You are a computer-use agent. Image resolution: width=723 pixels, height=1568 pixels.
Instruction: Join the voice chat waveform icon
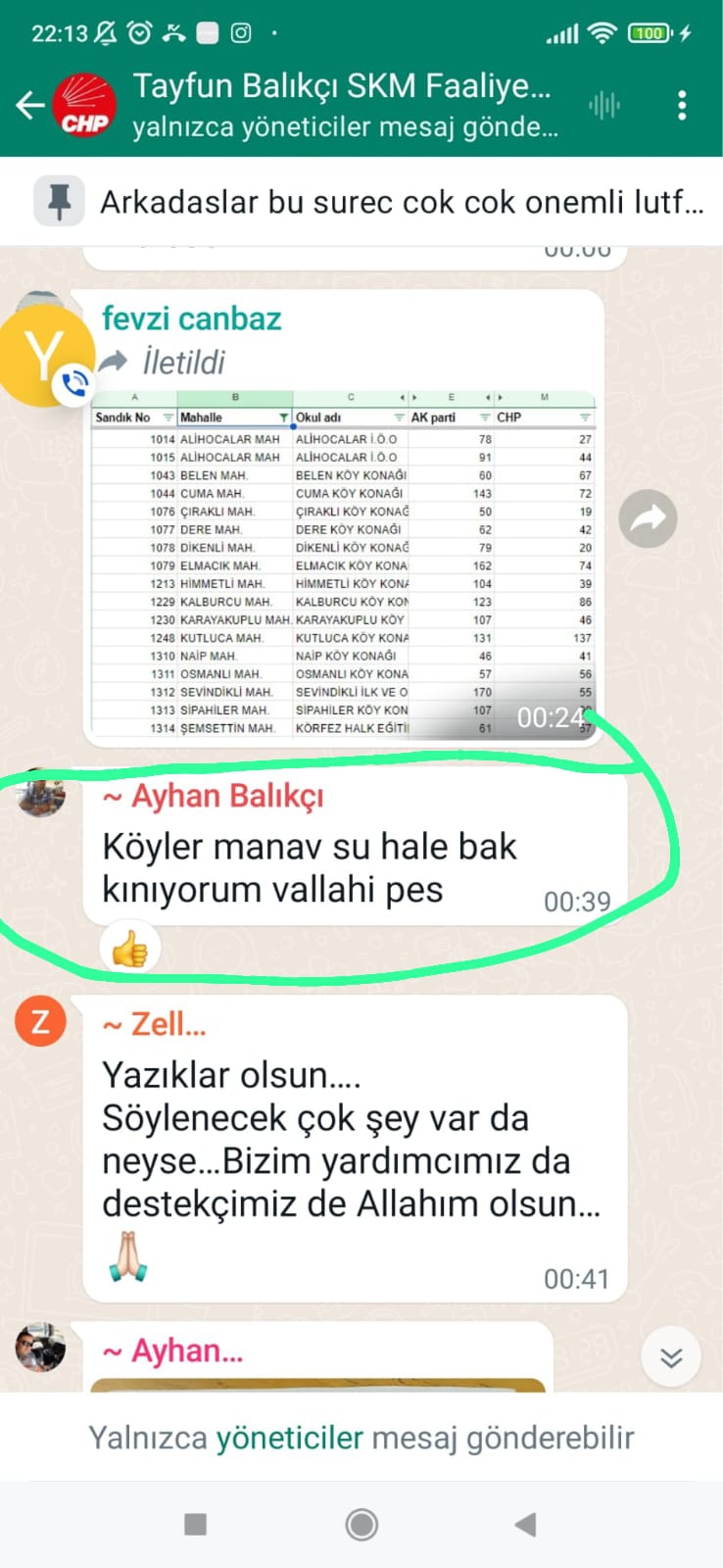(x=604, y=105)
